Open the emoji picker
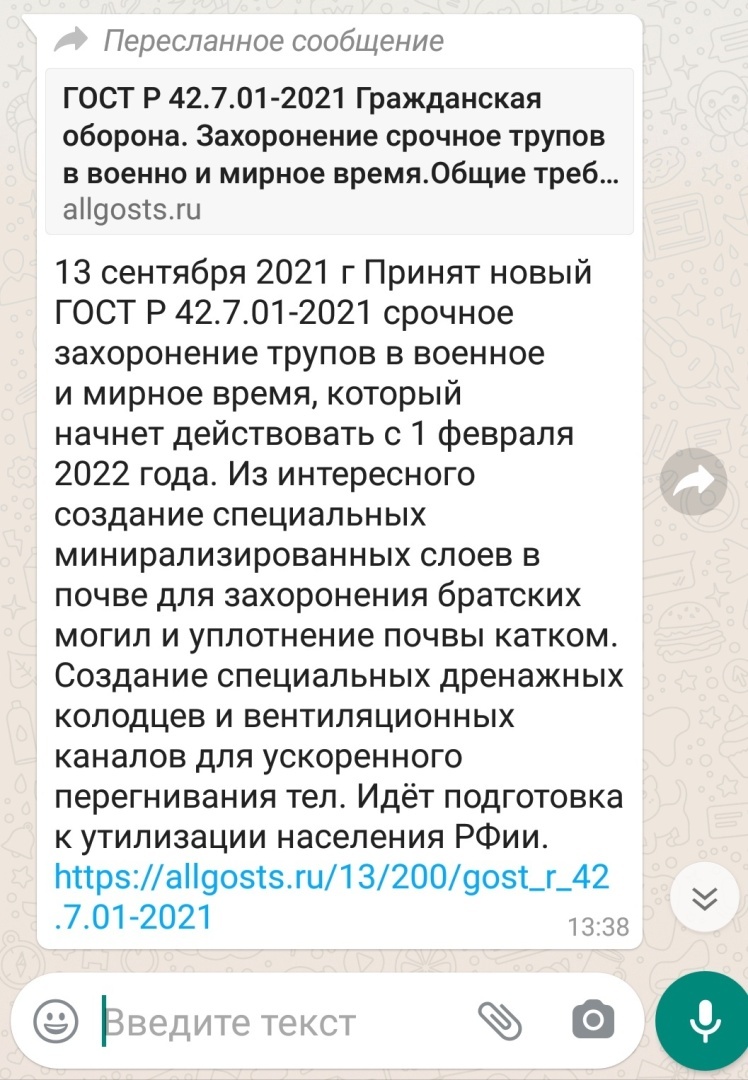The width and height of the screenshot is (748, 1080). [56, 1021]
